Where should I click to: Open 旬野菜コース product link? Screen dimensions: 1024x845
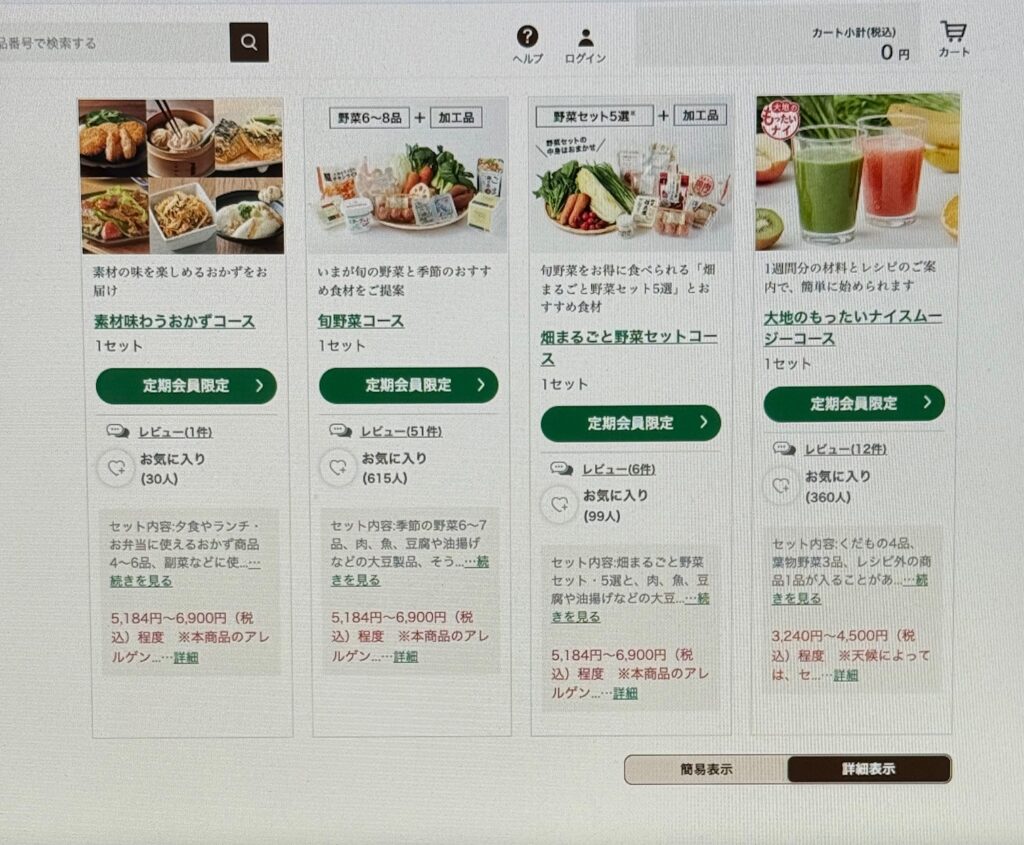point(360,321)
